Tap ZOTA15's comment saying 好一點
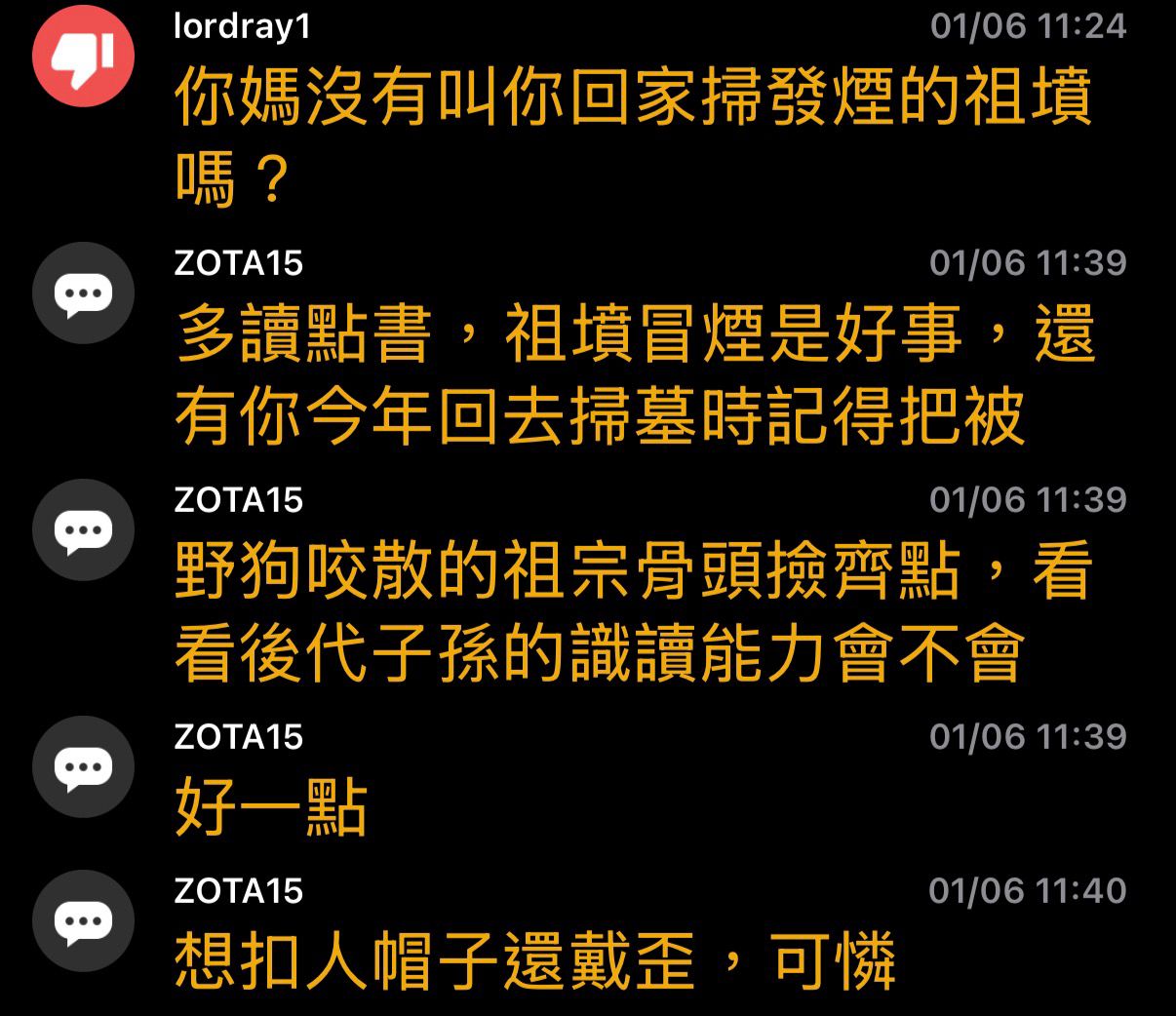Viewport: 1176px width, 1016px height. [x=271, y=807]
